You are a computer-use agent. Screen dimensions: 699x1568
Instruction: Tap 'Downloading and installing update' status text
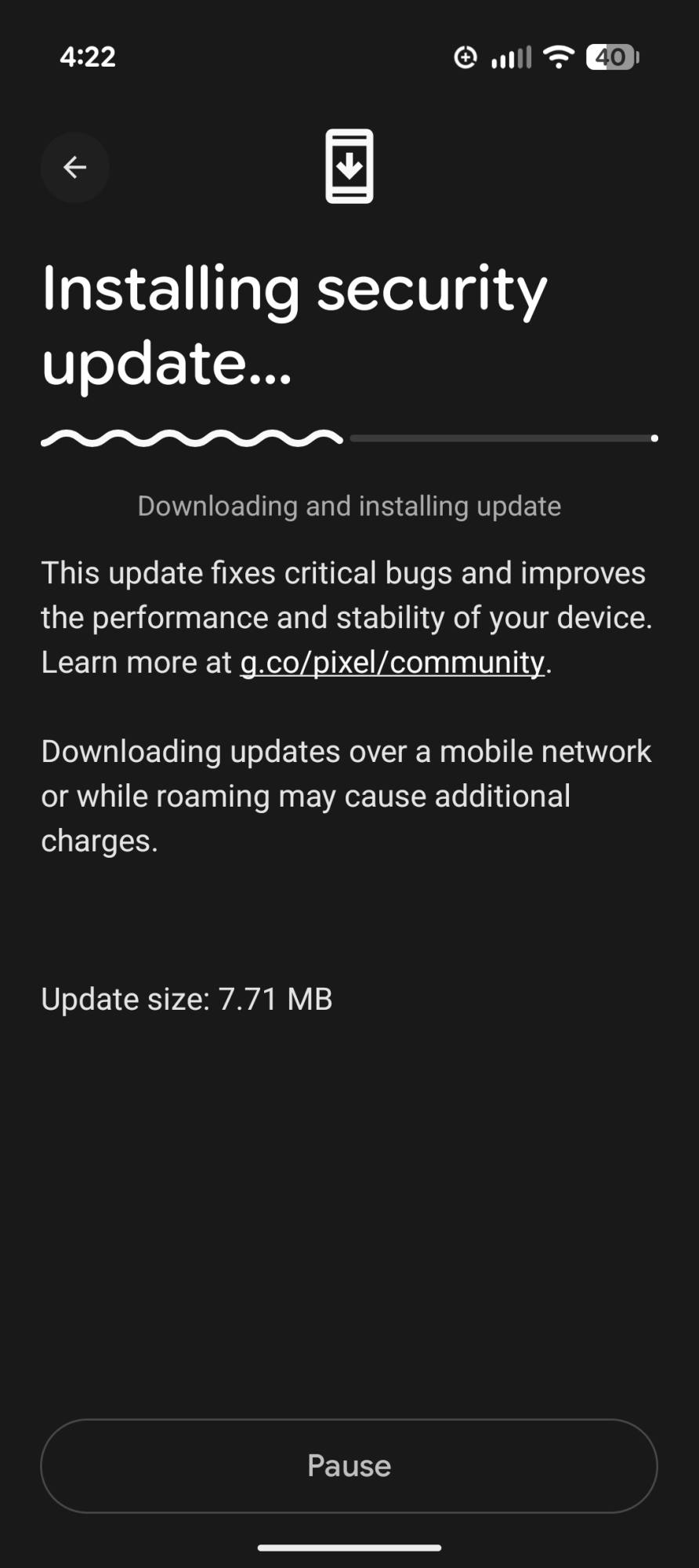349,505
